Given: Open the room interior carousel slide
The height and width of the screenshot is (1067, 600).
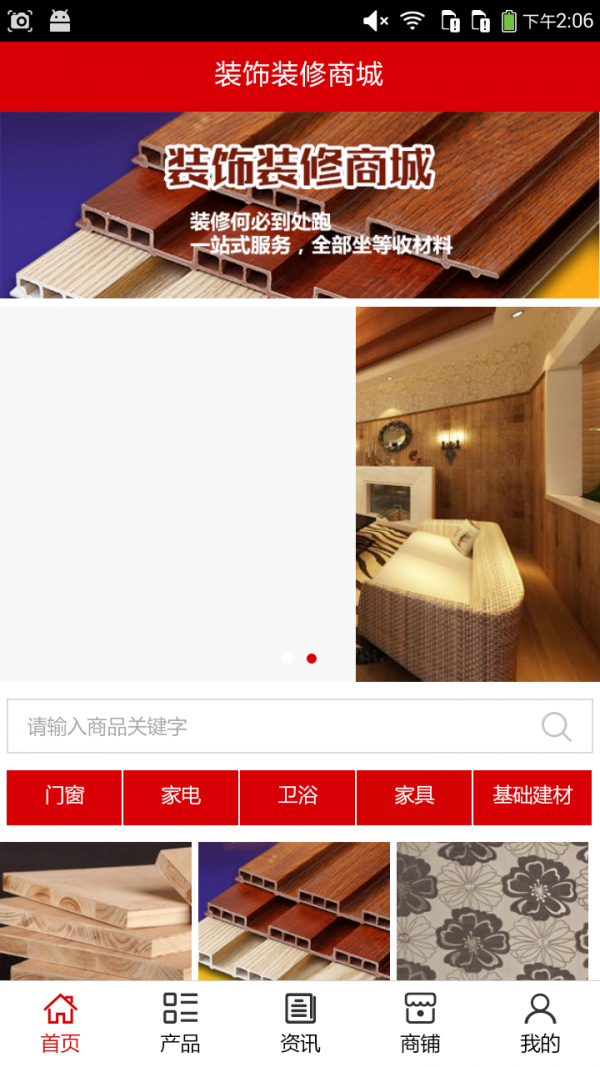Looking at the screenshot, I should 477,494.
